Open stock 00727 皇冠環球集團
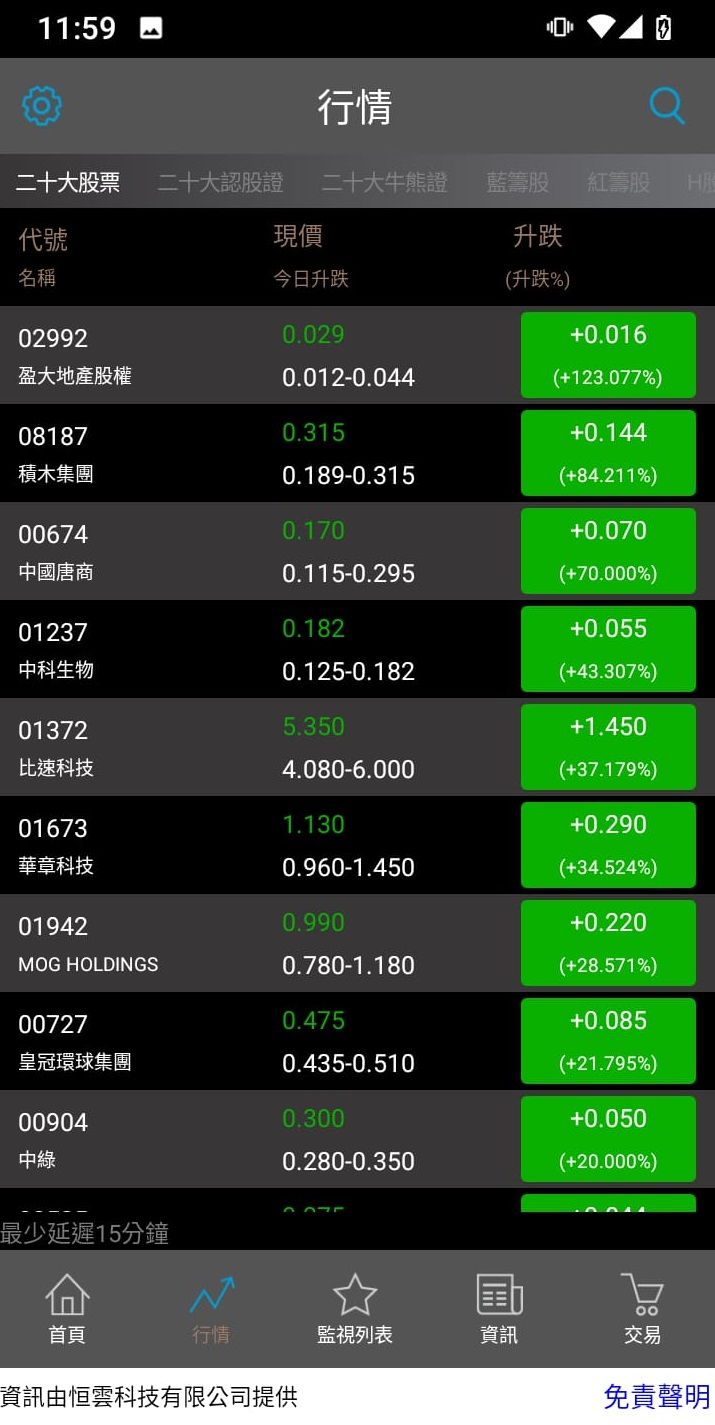This screenshot has width=715, height=1425. coord(357,1041)
